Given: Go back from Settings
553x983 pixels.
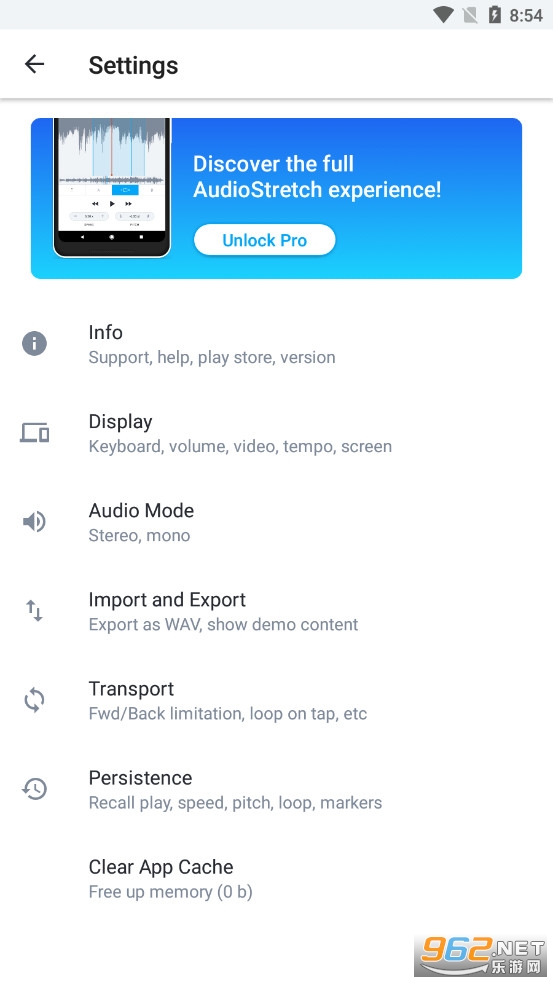Looking at the screenshot, I should [x=34, y=64].
